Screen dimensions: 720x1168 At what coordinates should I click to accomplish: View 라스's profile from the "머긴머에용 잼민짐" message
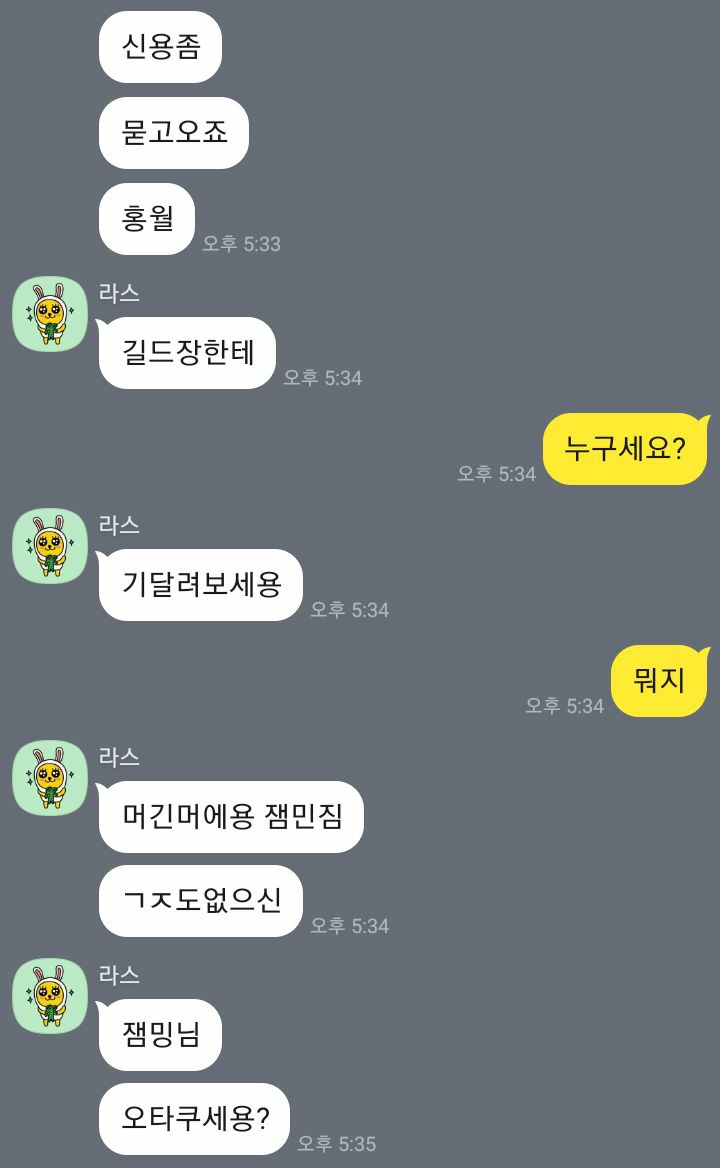(x=50, y=778)
